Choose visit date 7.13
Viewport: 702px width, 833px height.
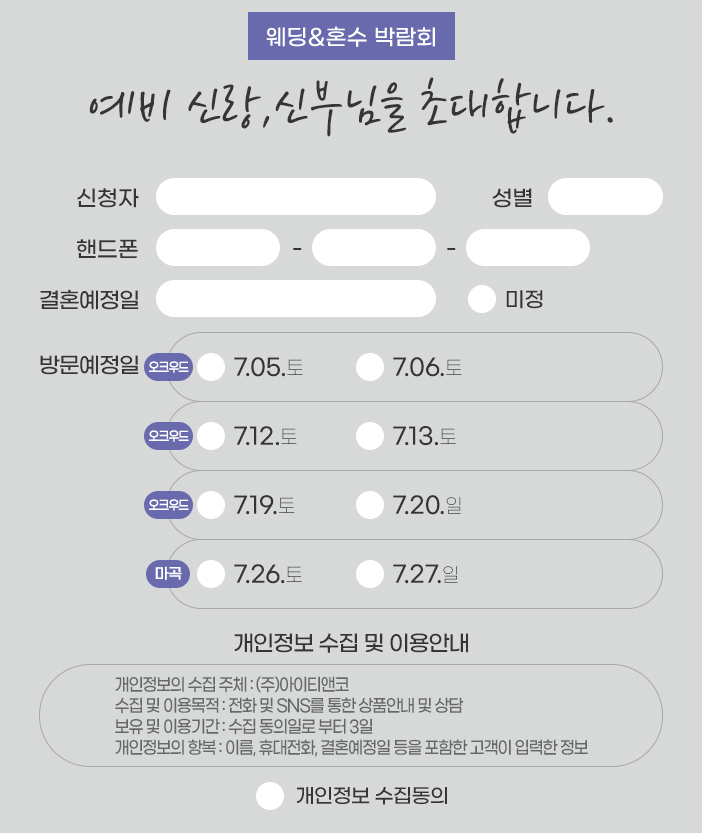pyautogui.click(x=370, y=436)
